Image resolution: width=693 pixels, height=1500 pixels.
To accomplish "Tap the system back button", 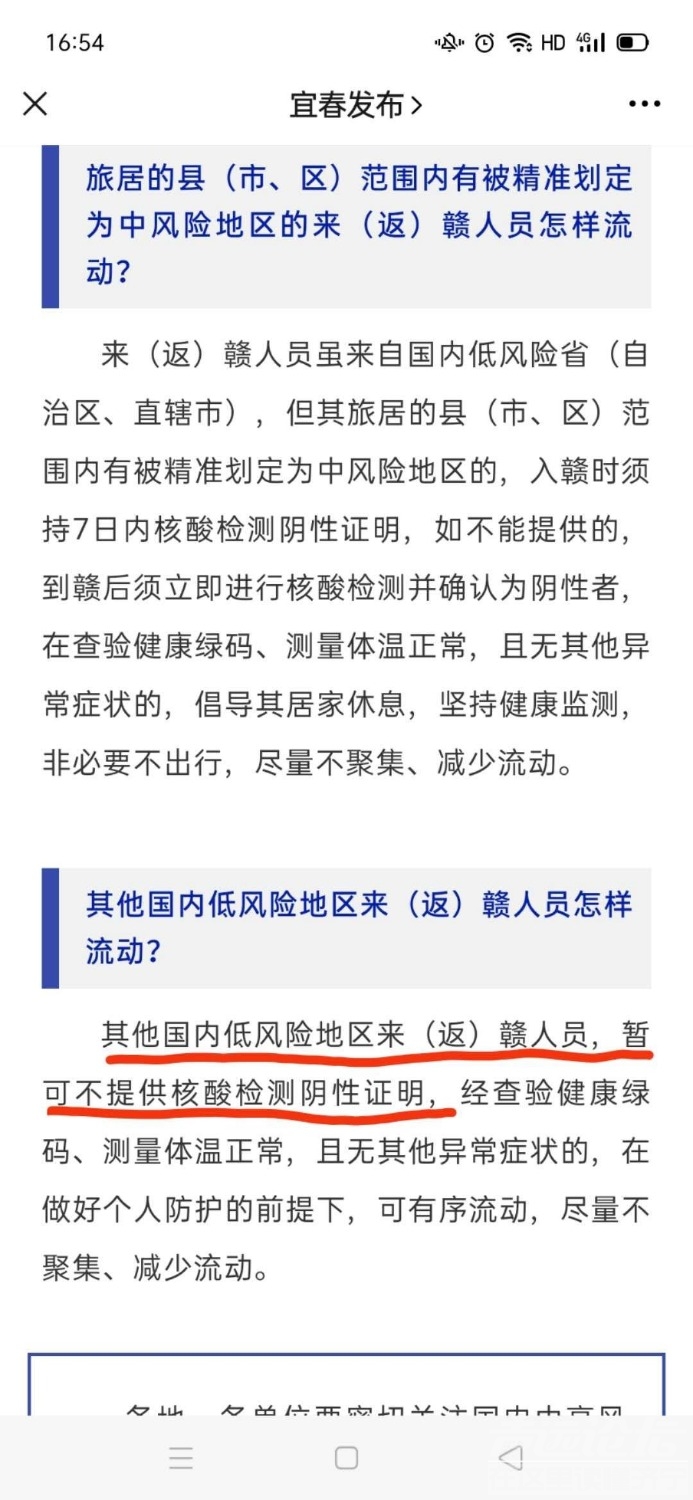I will pos(511,1458).
